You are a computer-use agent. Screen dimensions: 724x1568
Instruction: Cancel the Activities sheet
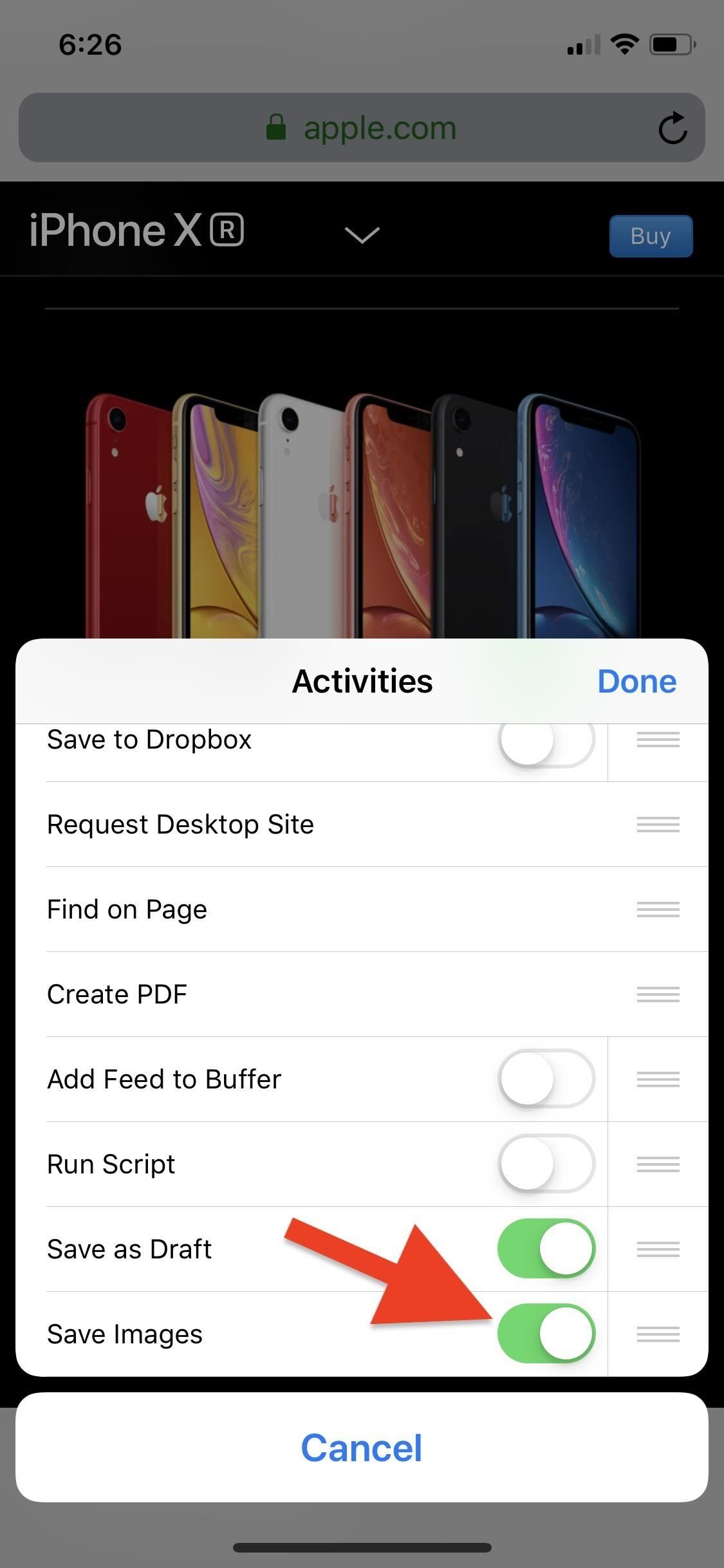[362, 1448]
